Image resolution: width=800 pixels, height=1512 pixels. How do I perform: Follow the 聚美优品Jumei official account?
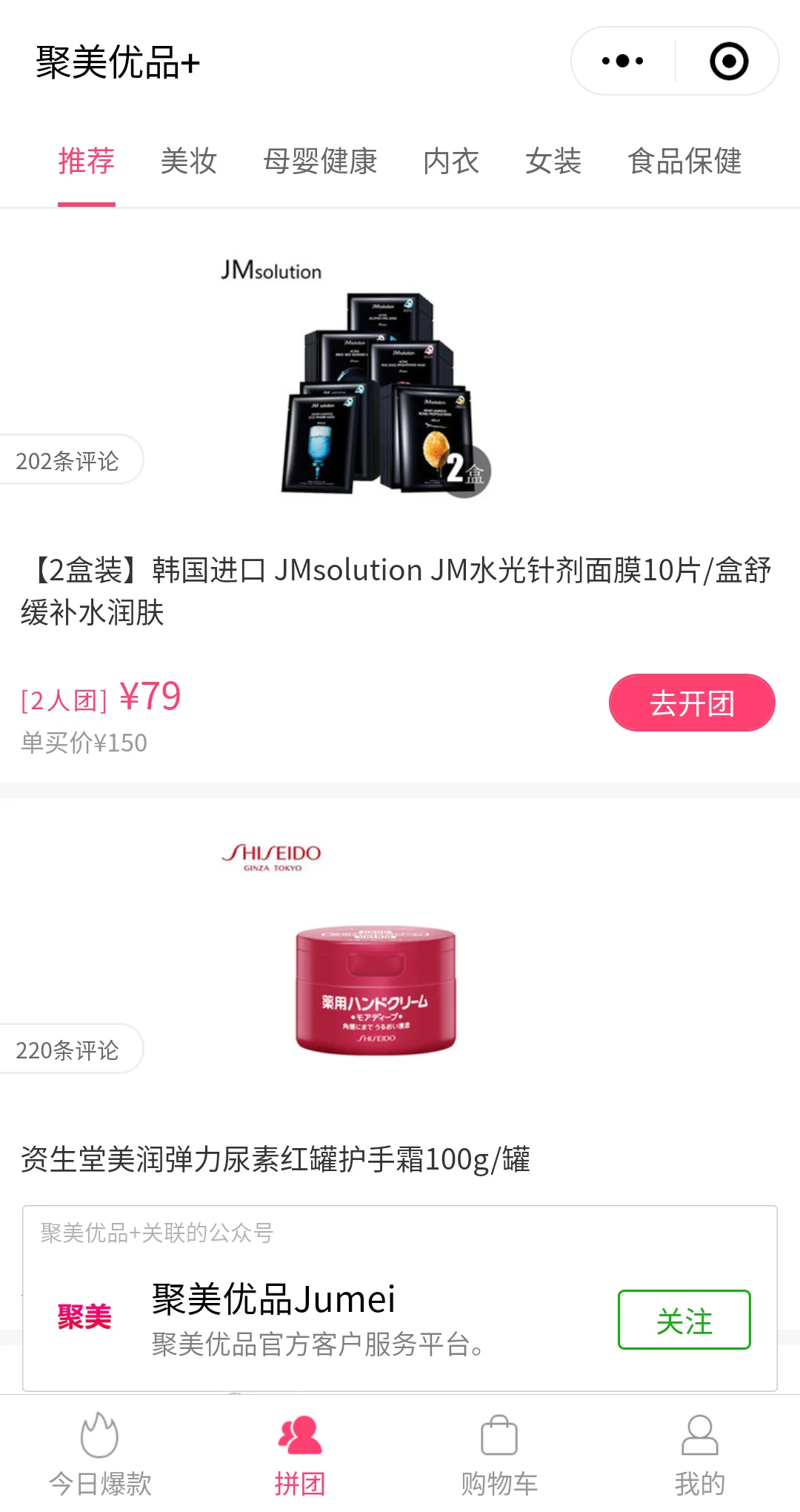(684, 1320)
